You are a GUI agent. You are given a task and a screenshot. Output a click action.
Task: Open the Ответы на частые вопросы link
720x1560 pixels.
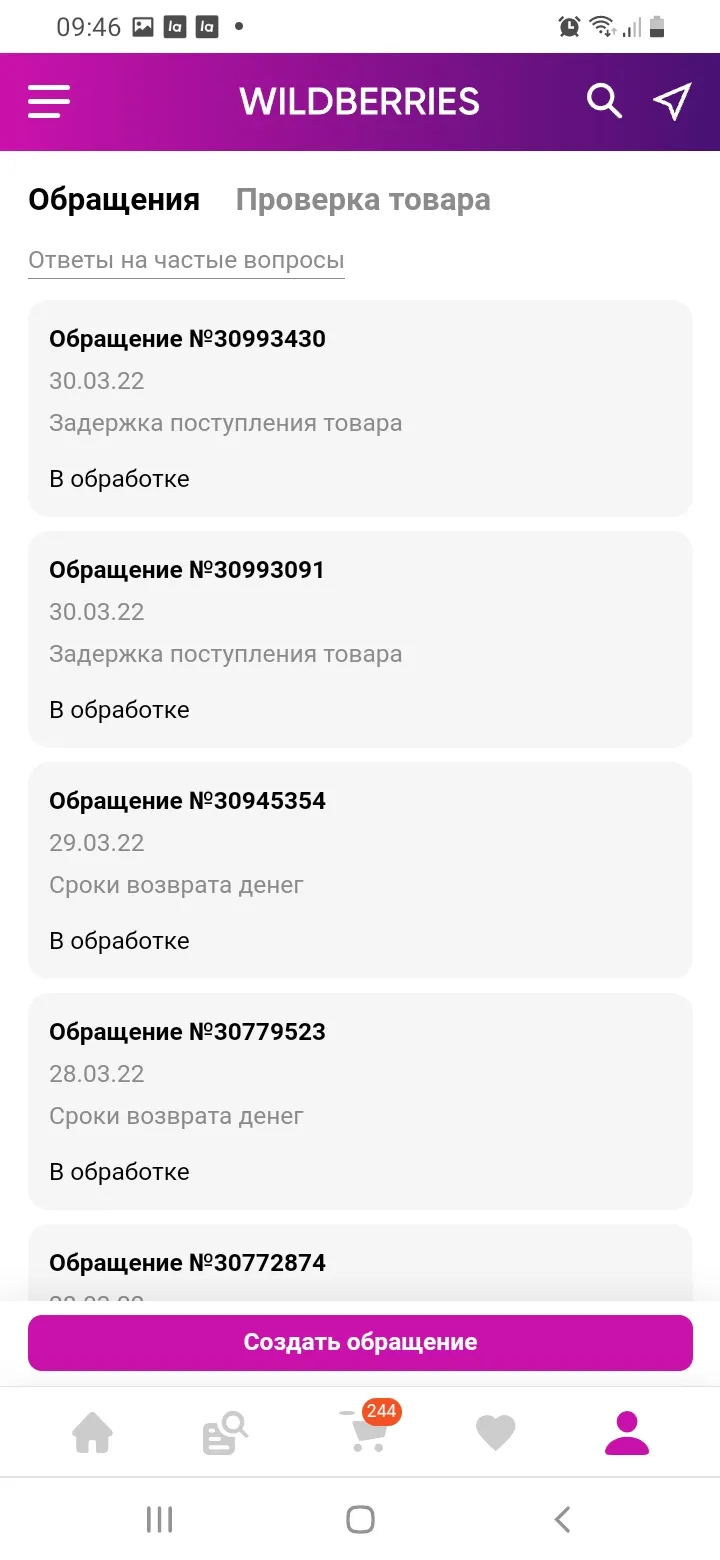[186, 261]
